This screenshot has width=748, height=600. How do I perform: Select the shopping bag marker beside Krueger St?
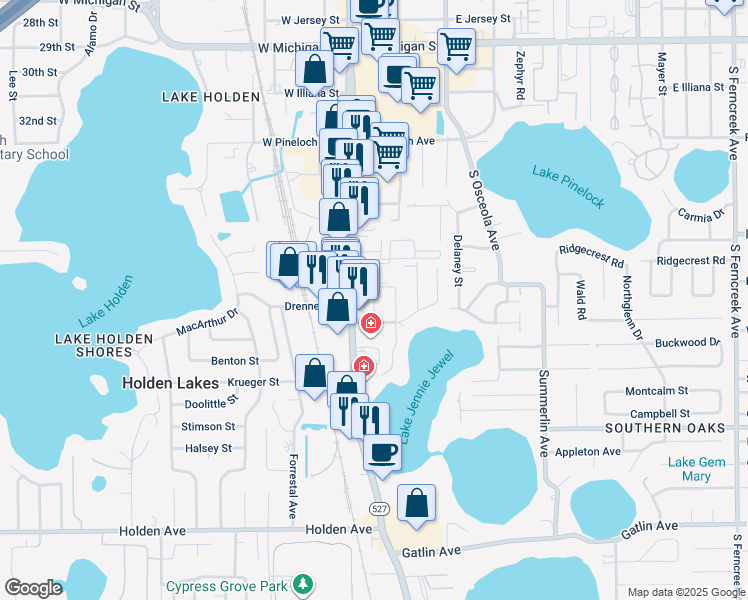tap(314, 375)
